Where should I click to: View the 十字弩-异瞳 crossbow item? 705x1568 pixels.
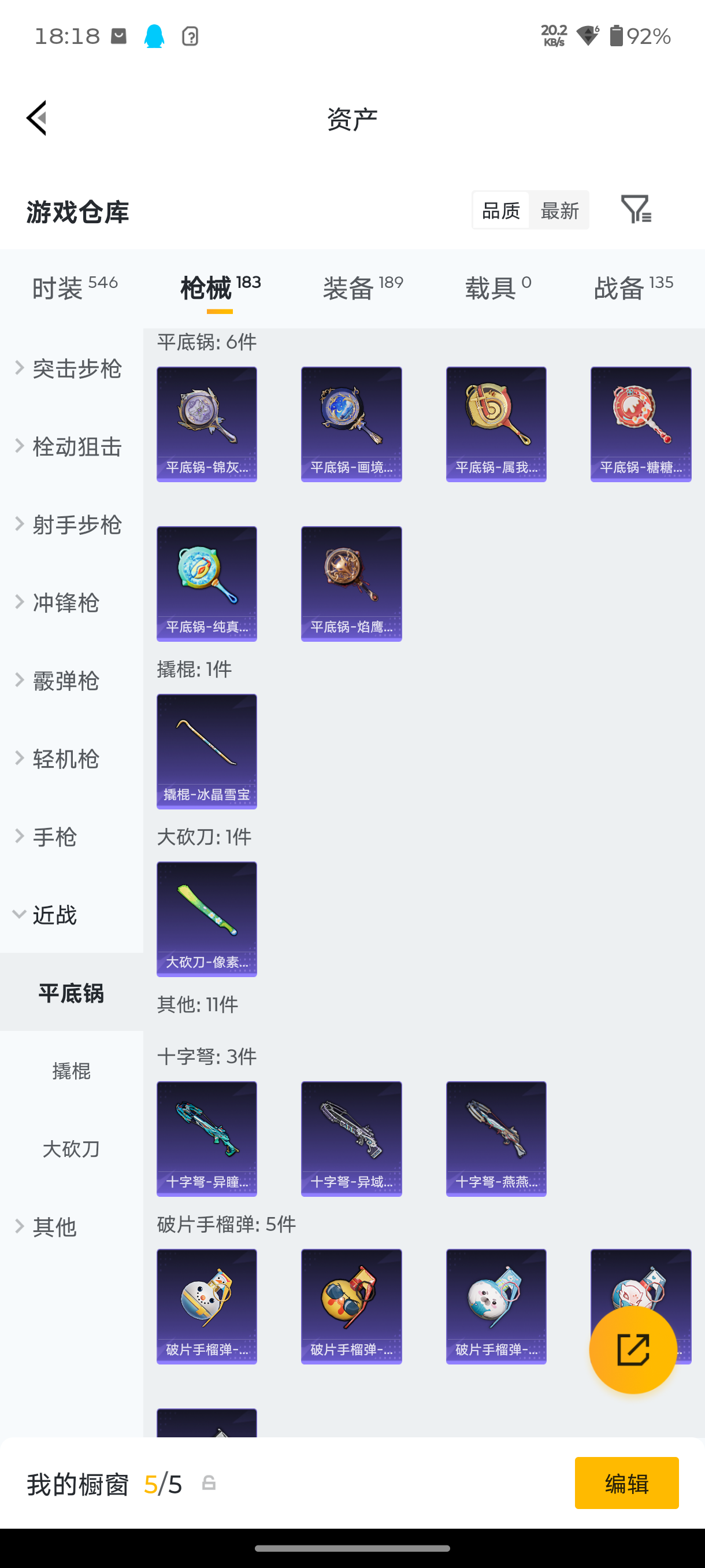tap(206, 1138)
